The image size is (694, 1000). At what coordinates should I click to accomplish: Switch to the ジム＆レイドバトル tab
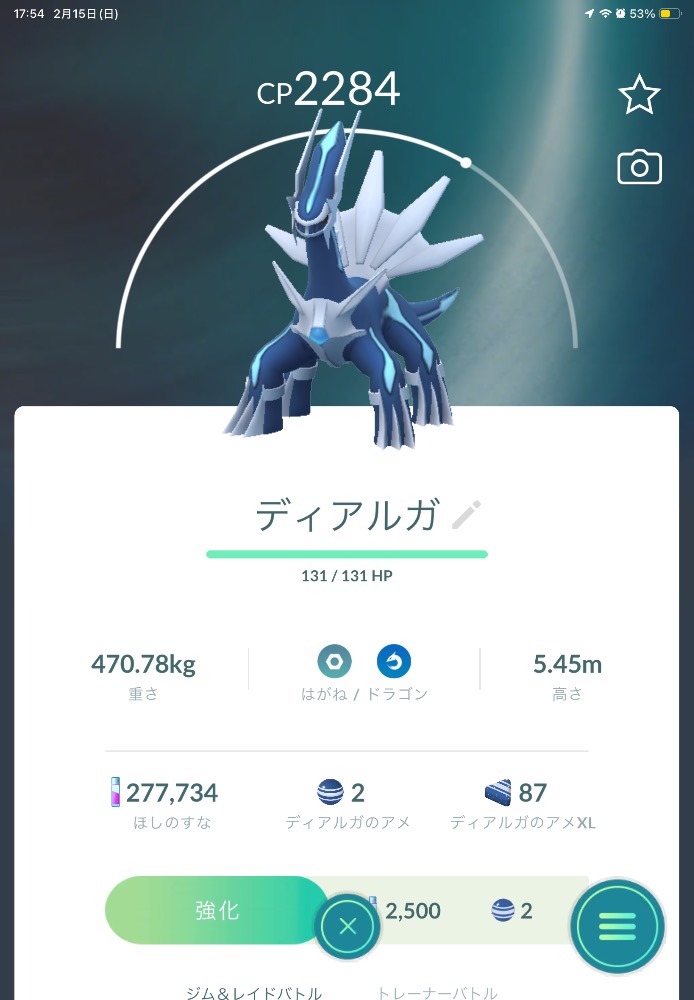click(254, 992)
